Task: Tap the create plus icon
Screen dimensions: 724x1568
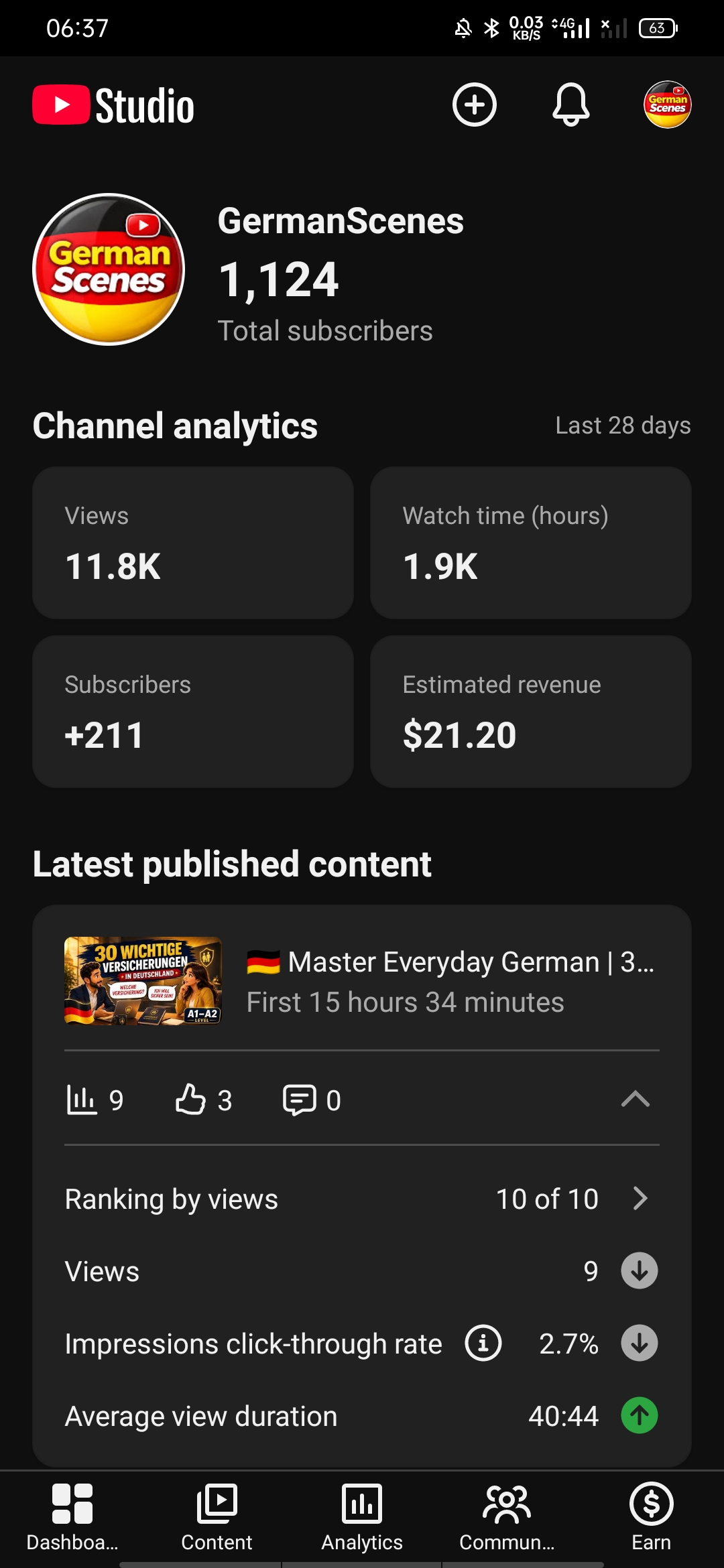Action: click(x=475, y=105)
